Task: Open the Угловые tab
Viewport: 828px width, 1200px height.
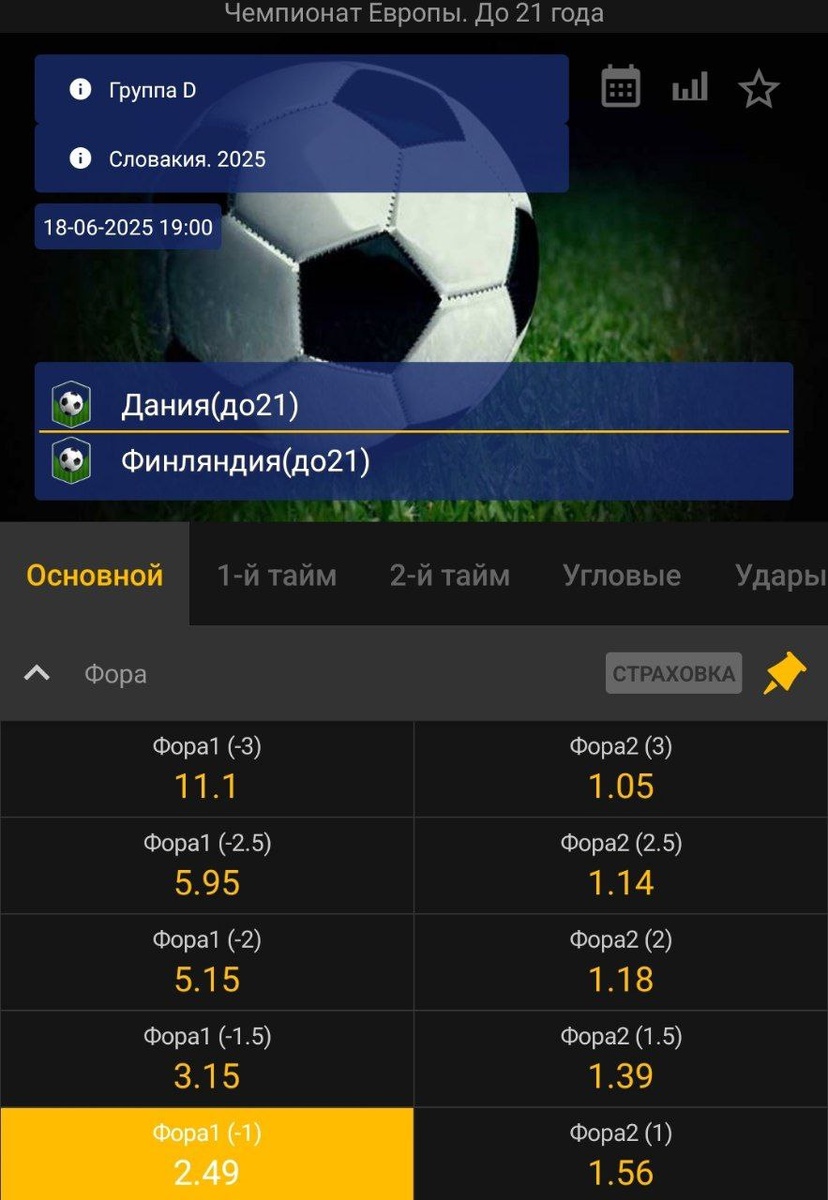Action: (x=621, y=576)
